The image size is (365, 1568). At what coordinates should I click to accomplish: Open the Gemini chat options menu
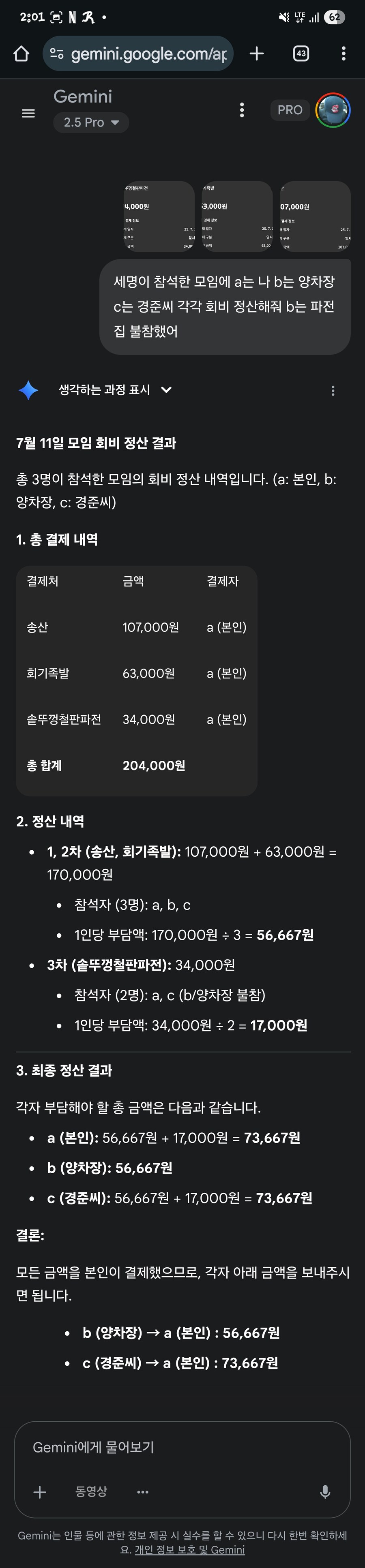242,110
